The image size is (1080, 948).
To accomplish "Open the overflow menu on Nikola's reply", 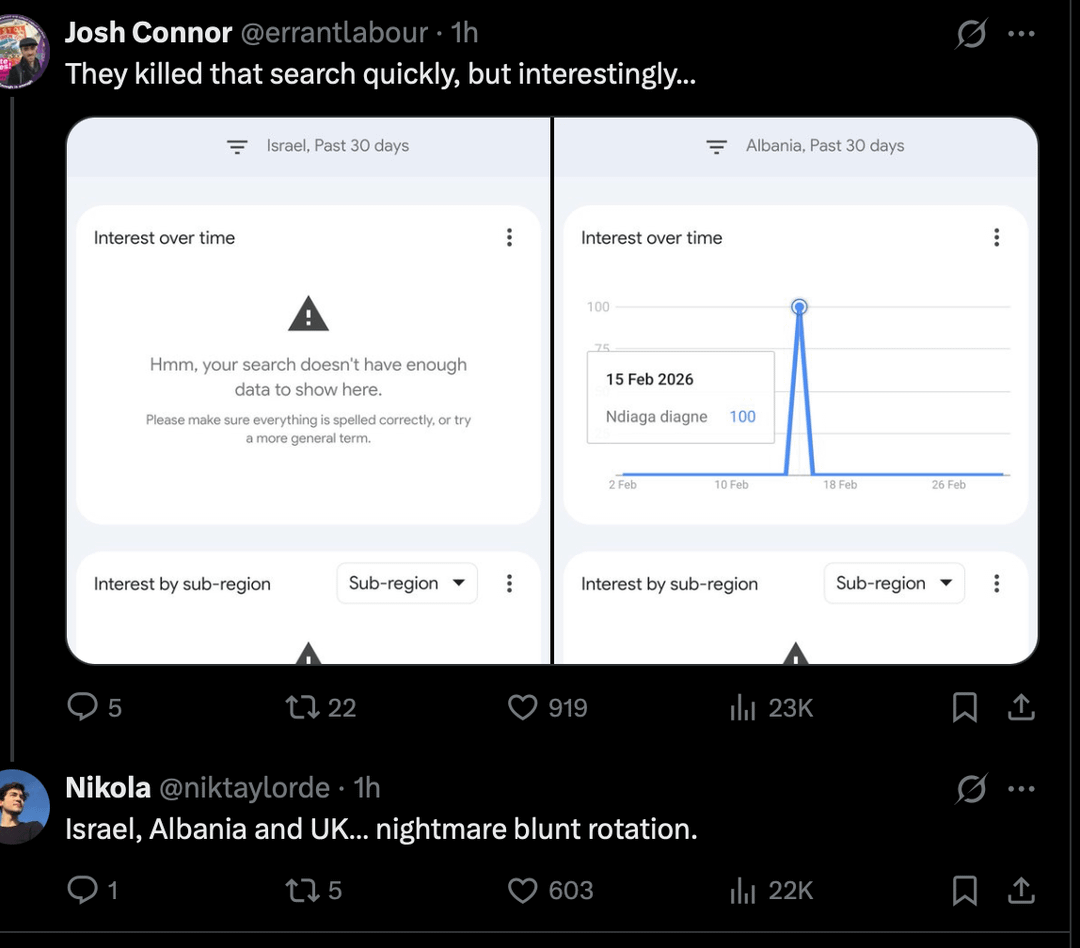I will tap(1021, 789).
